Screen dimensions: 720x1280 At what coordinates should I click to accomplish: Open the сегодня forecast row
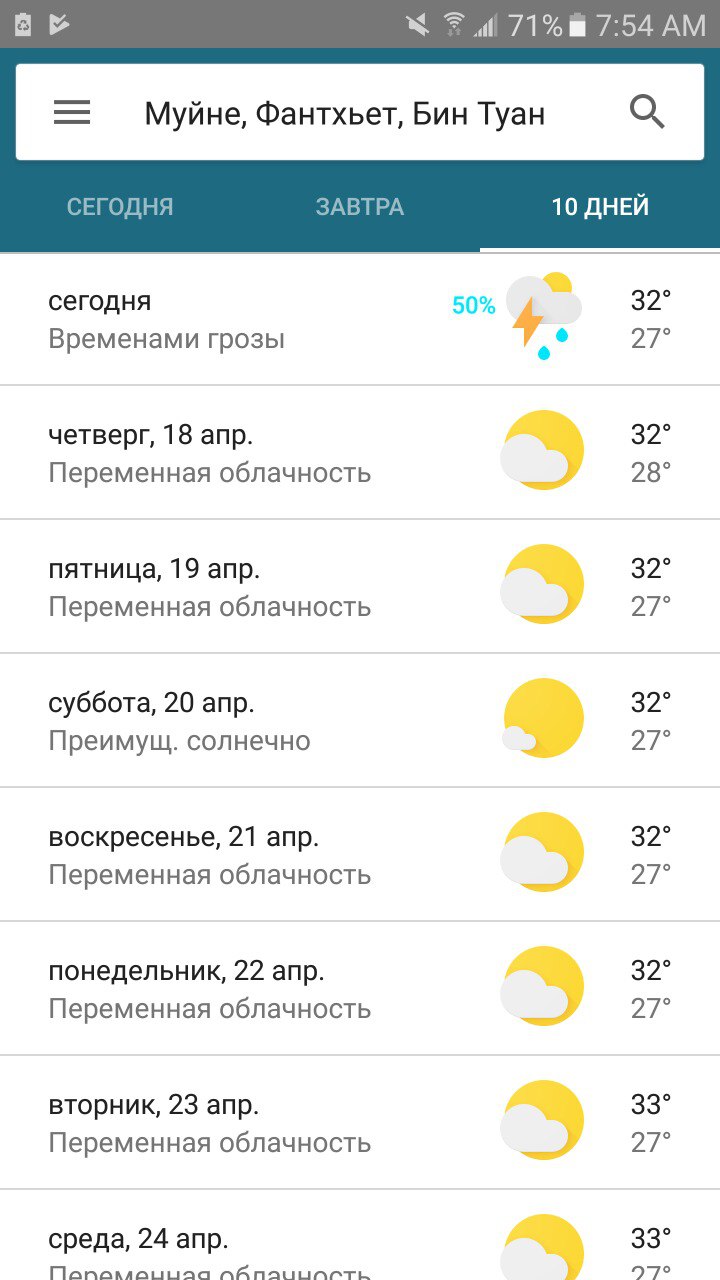360,319
